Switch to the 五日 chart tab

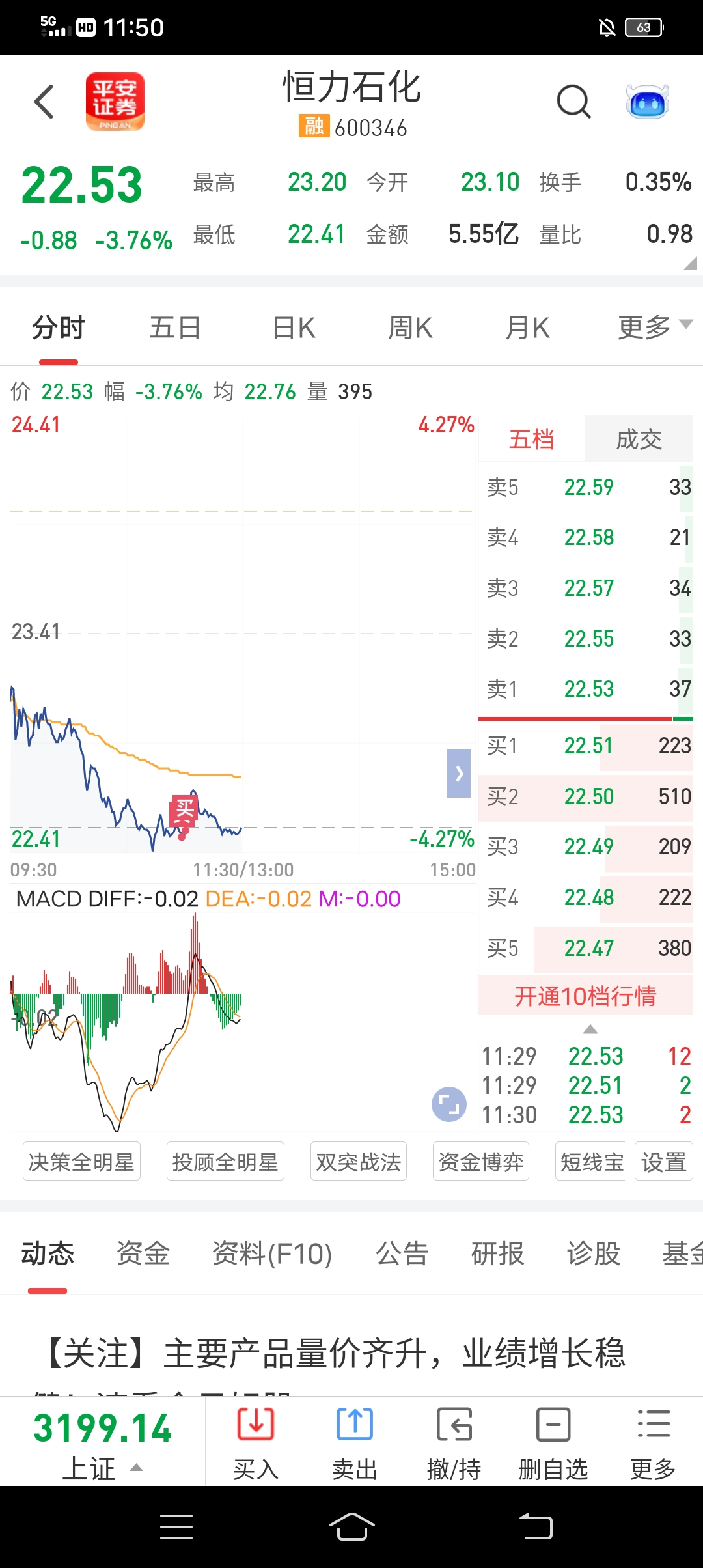point(175,328)
